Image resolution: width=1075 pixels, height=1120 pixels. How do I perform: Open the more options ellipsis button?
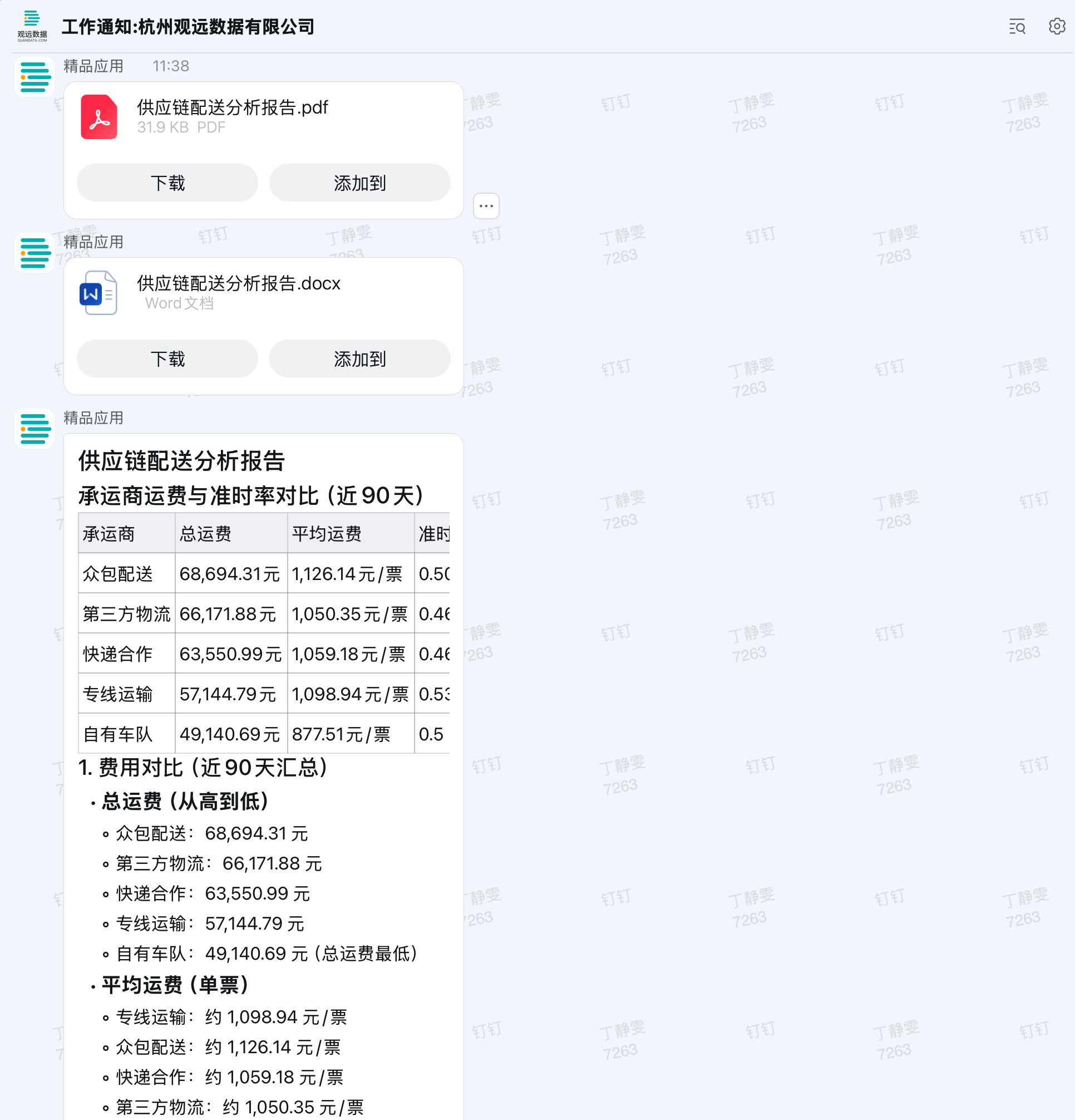click(486, 206)
